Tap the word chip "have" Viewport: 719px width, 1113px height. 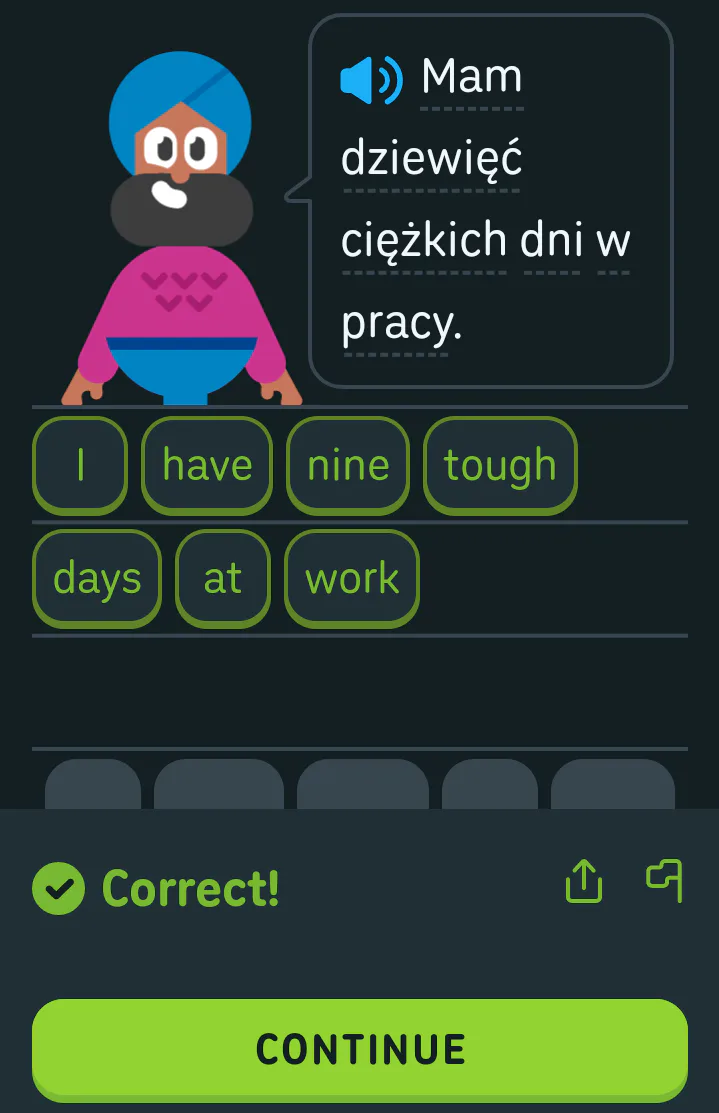pos(207,466)
